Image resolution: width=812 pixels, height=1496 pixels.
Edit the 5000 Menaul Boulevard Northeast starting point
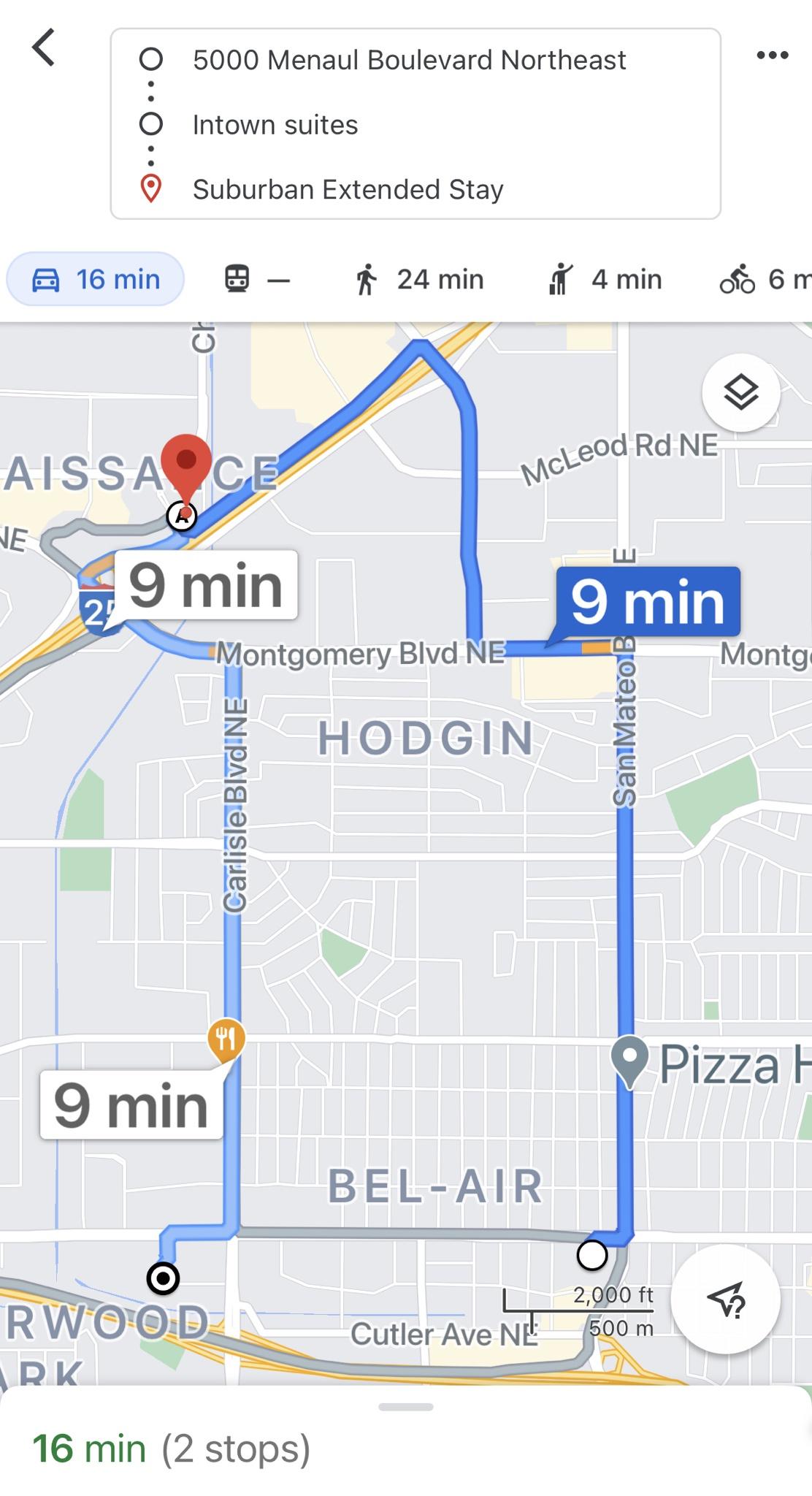point(409,60)
